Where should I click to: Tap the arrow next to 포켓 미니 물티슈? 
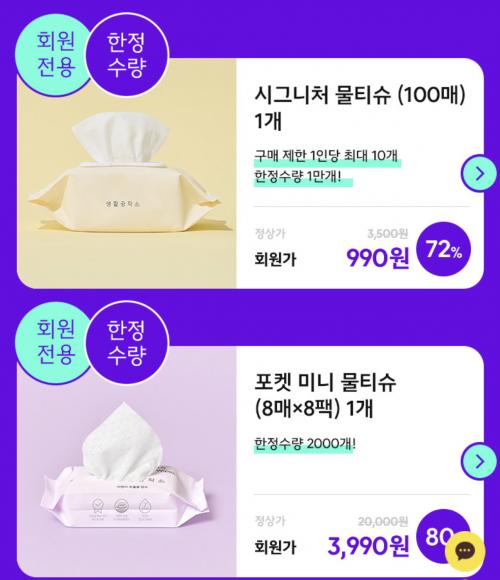point(480,461)
